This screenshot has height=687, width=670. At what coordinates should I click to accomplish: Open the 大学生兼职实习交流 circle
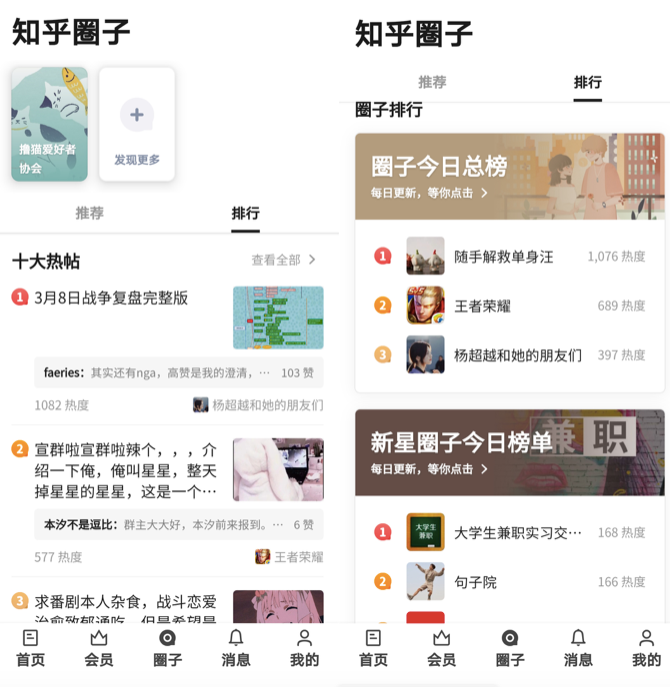[x=517, y=533]
